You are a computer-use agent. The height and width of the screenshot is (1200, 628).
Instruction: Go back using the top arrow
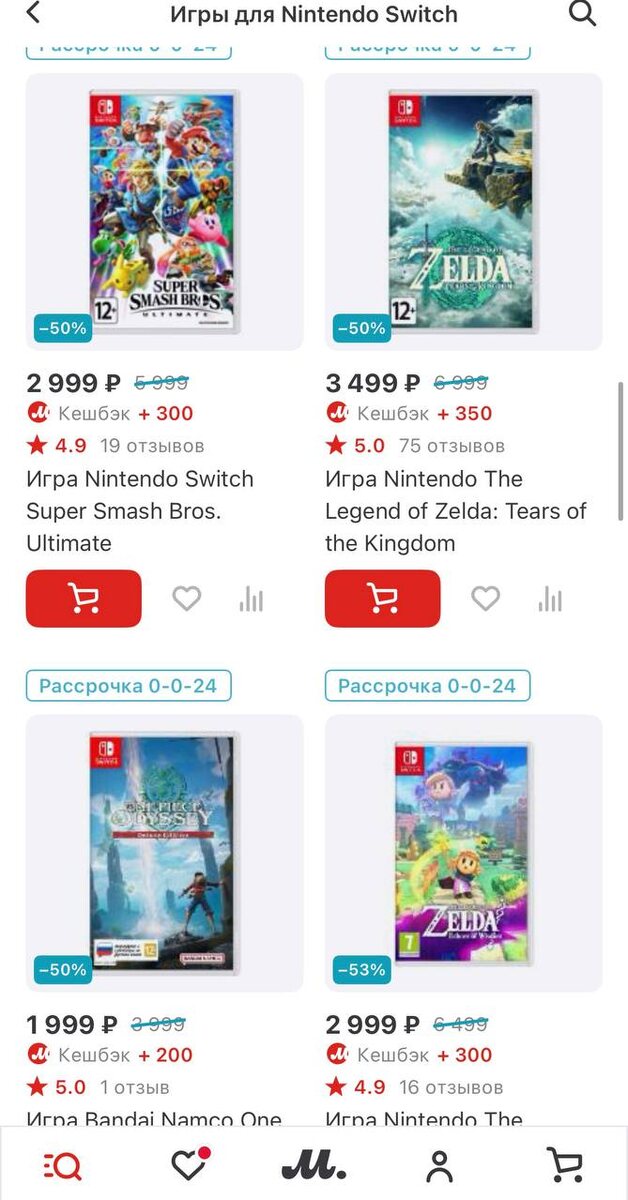pyautogui.click(x=33, y=13)
